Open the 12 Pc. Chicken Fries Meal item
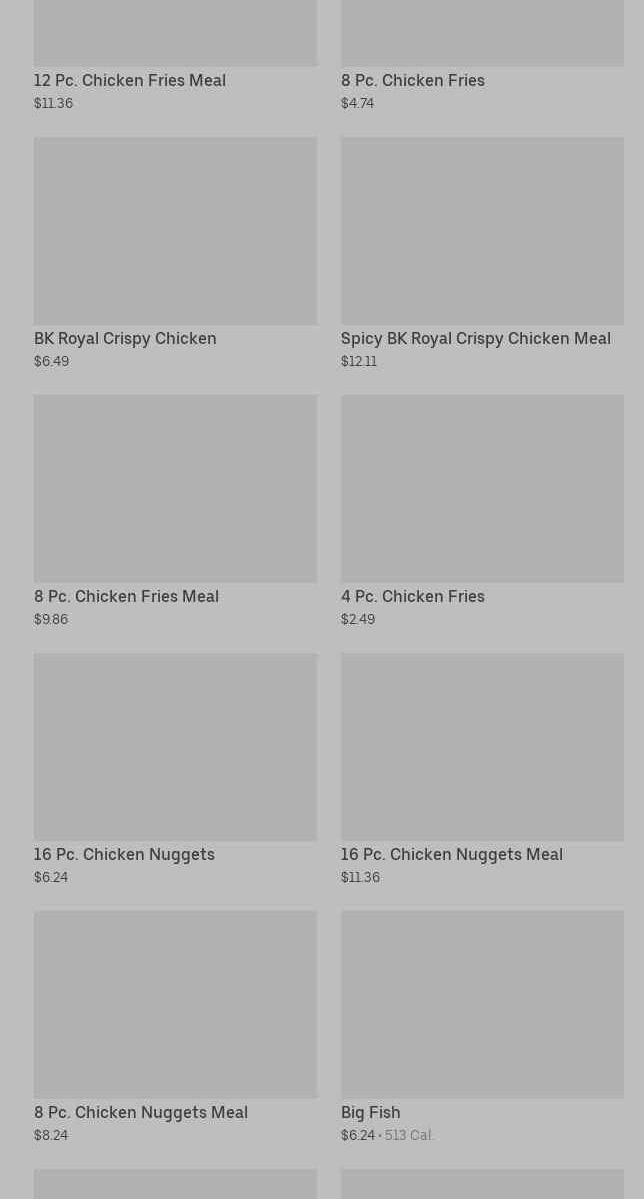 [x=175, y=56]
